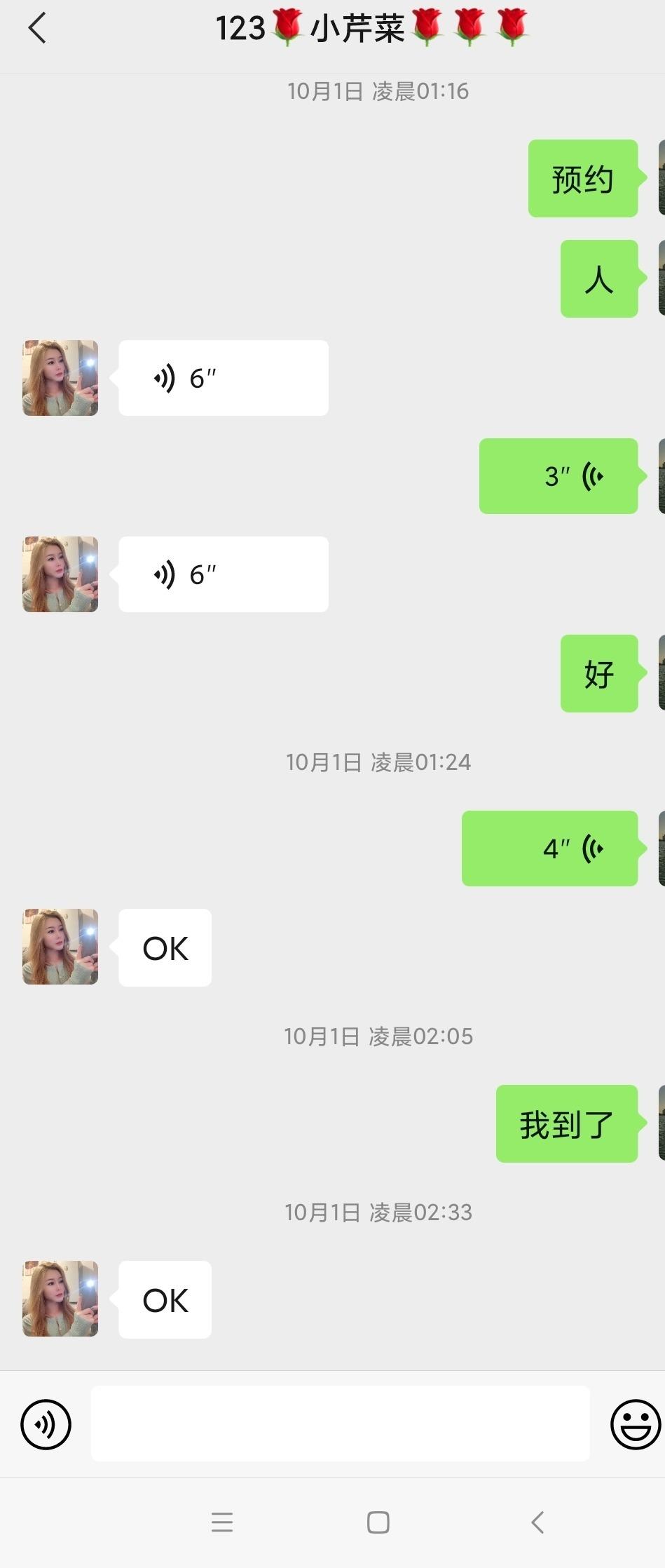The height and width of the screenshot is (1568, 665).
Task: Play the sent 4″ voice message
Action: point(549,849)
